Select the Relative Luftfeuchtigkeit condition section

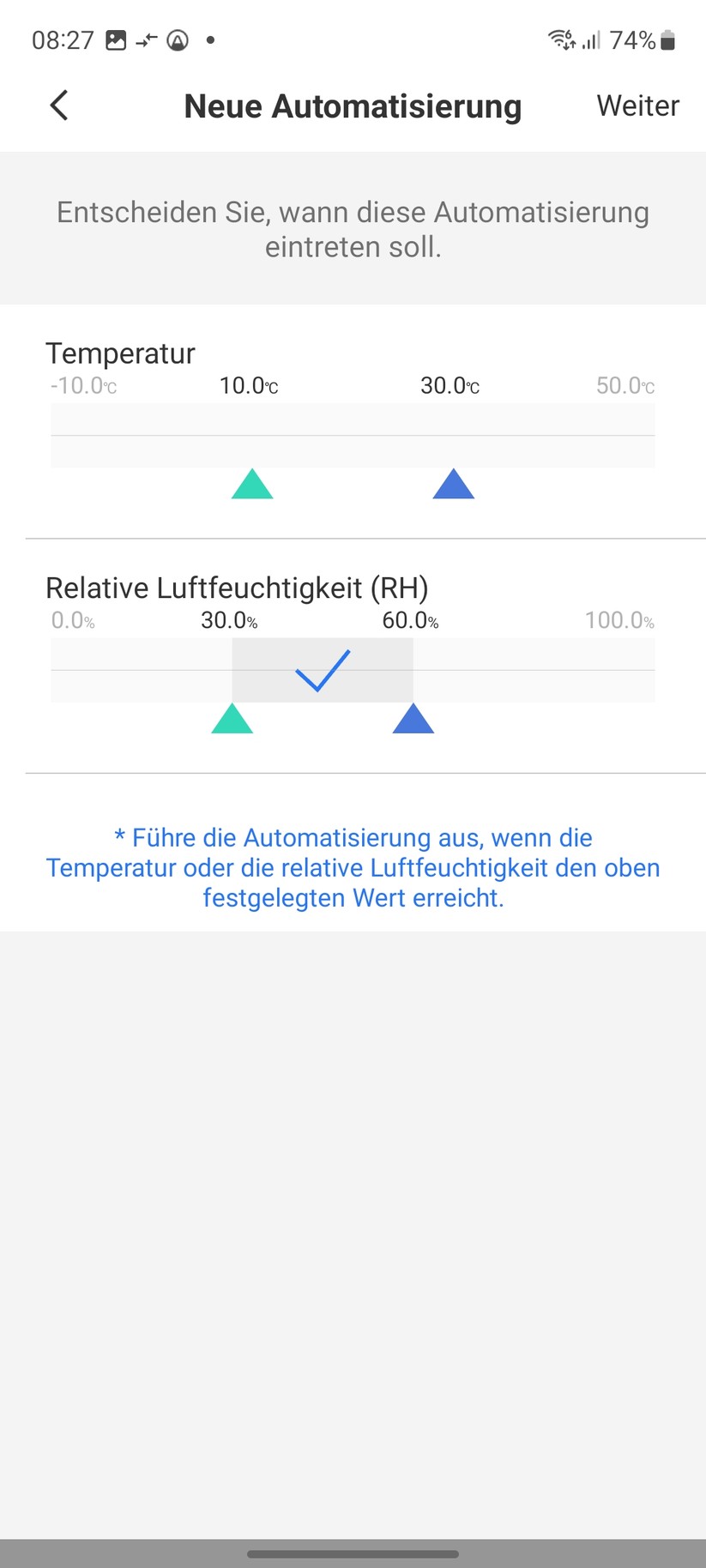tap(238, 588)
